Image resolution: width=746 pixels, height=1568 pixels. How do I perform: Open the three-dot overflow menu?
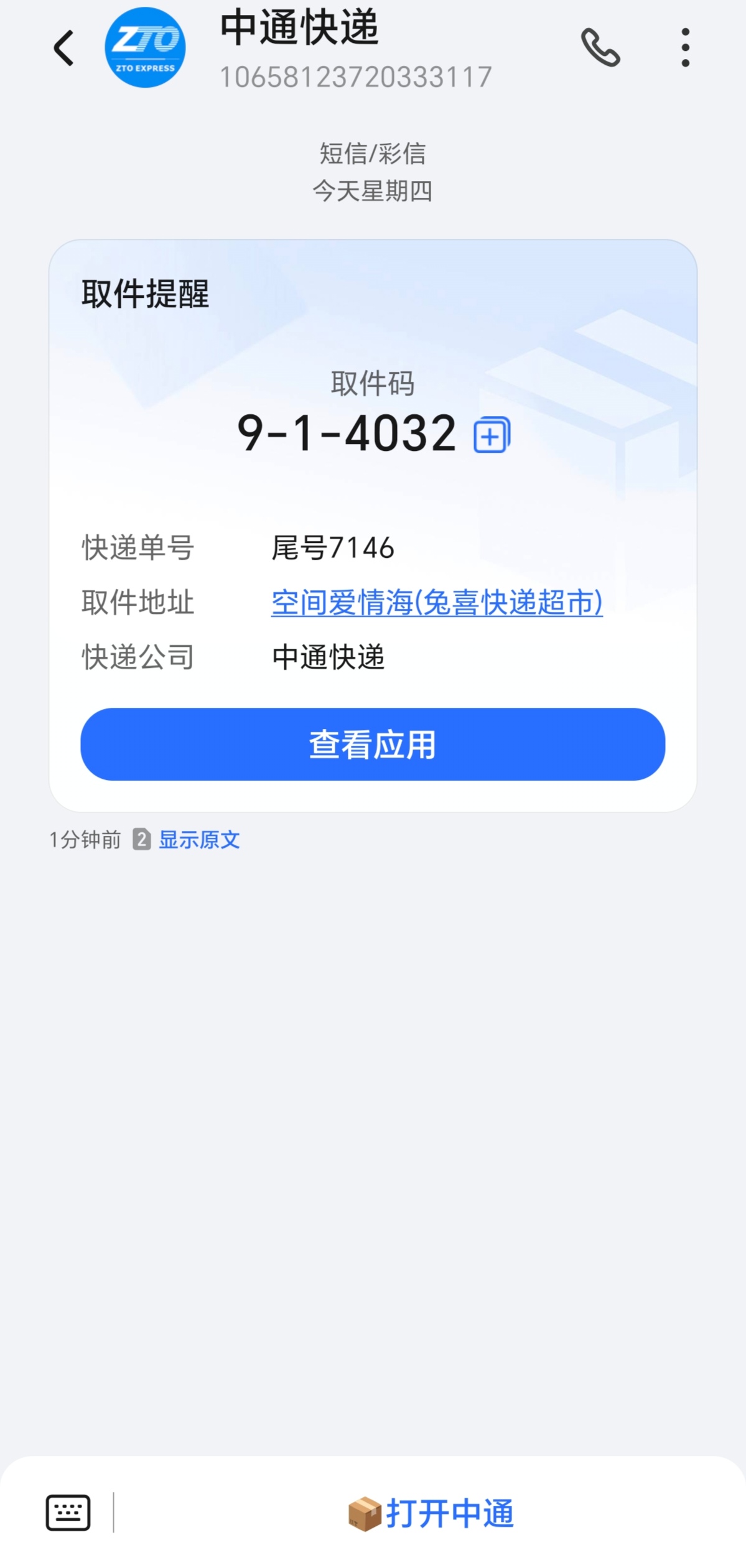[685, 48]
